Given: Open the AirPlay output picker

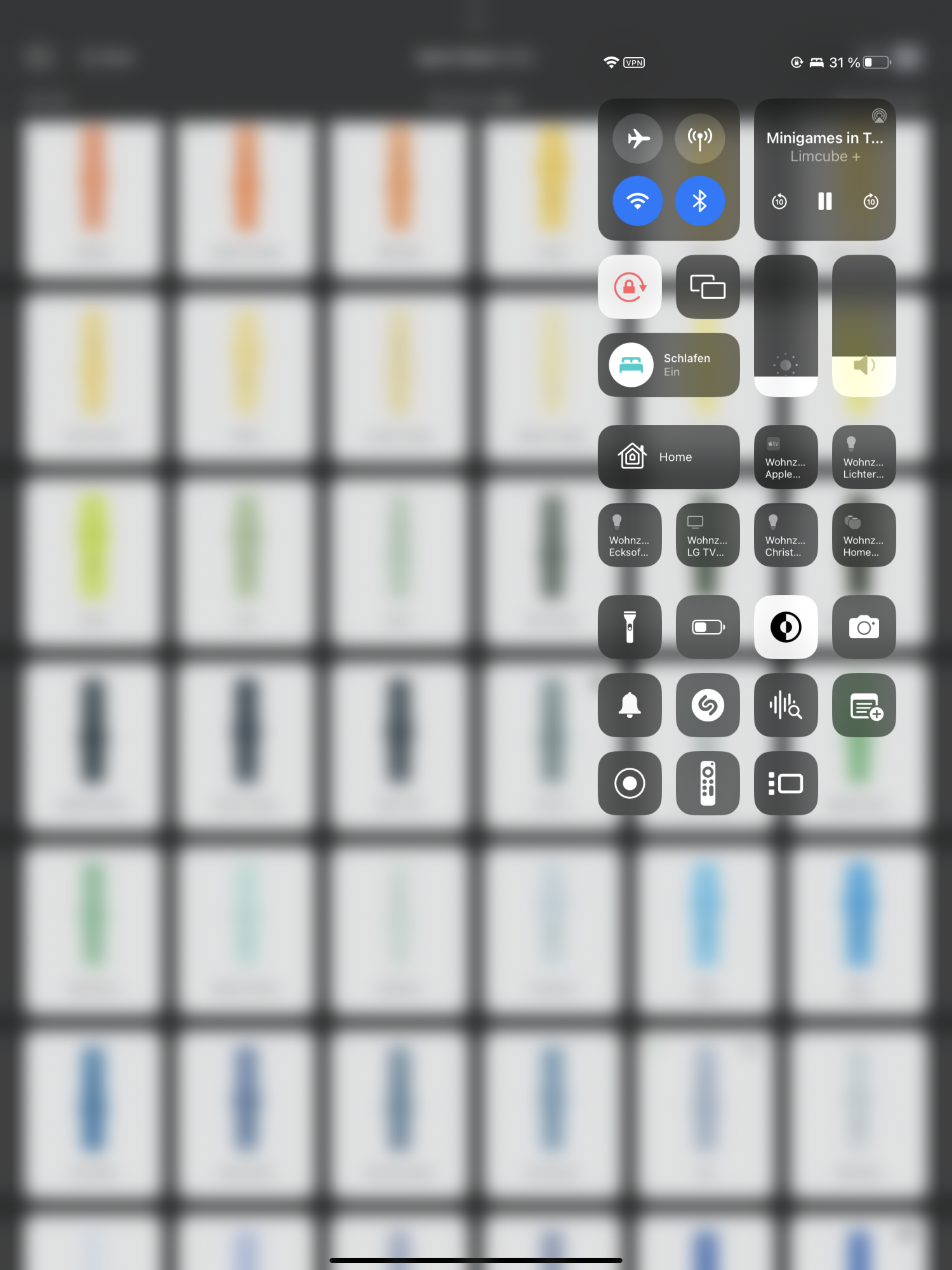Looking at the screenshot, I should click(878, 116).
